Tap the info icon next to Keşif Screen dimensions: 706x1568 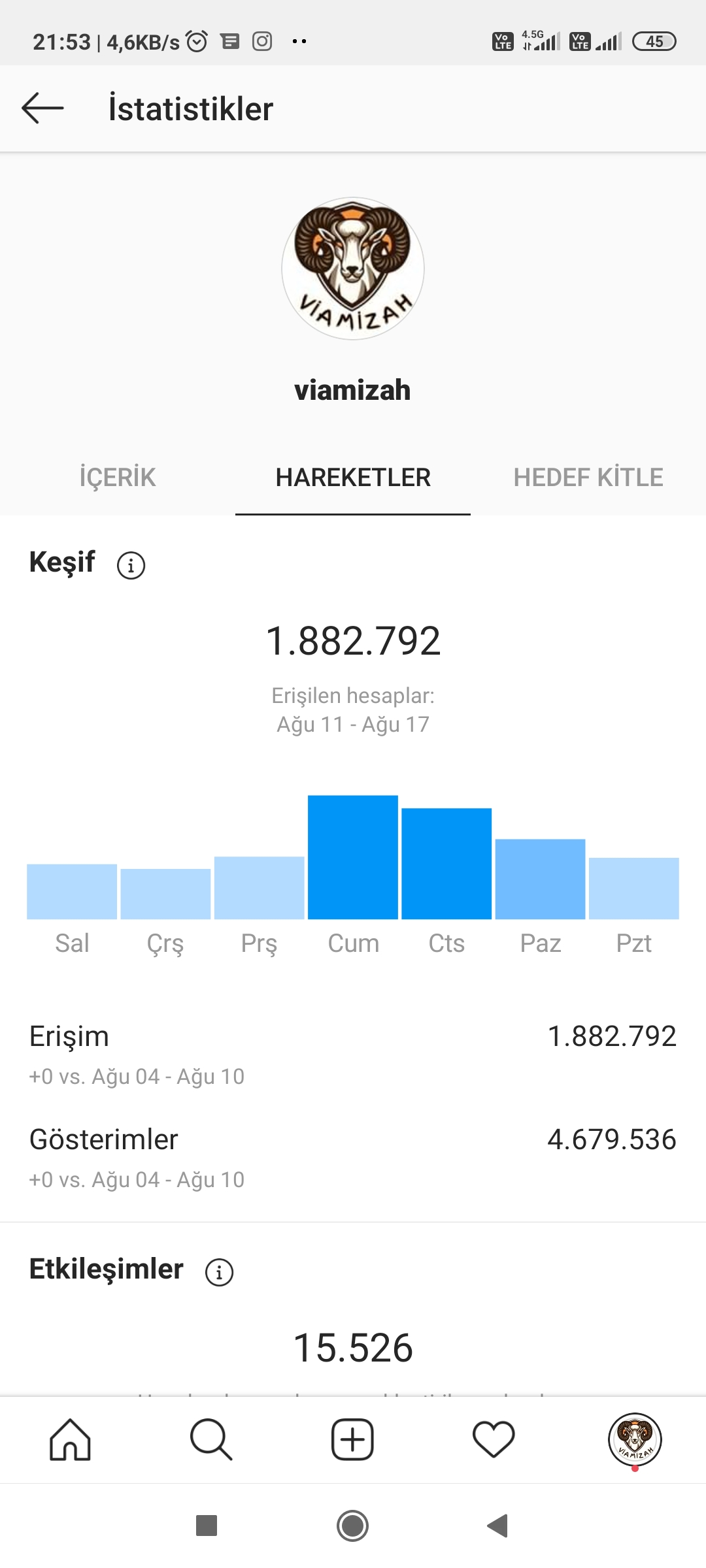[131, 565]
